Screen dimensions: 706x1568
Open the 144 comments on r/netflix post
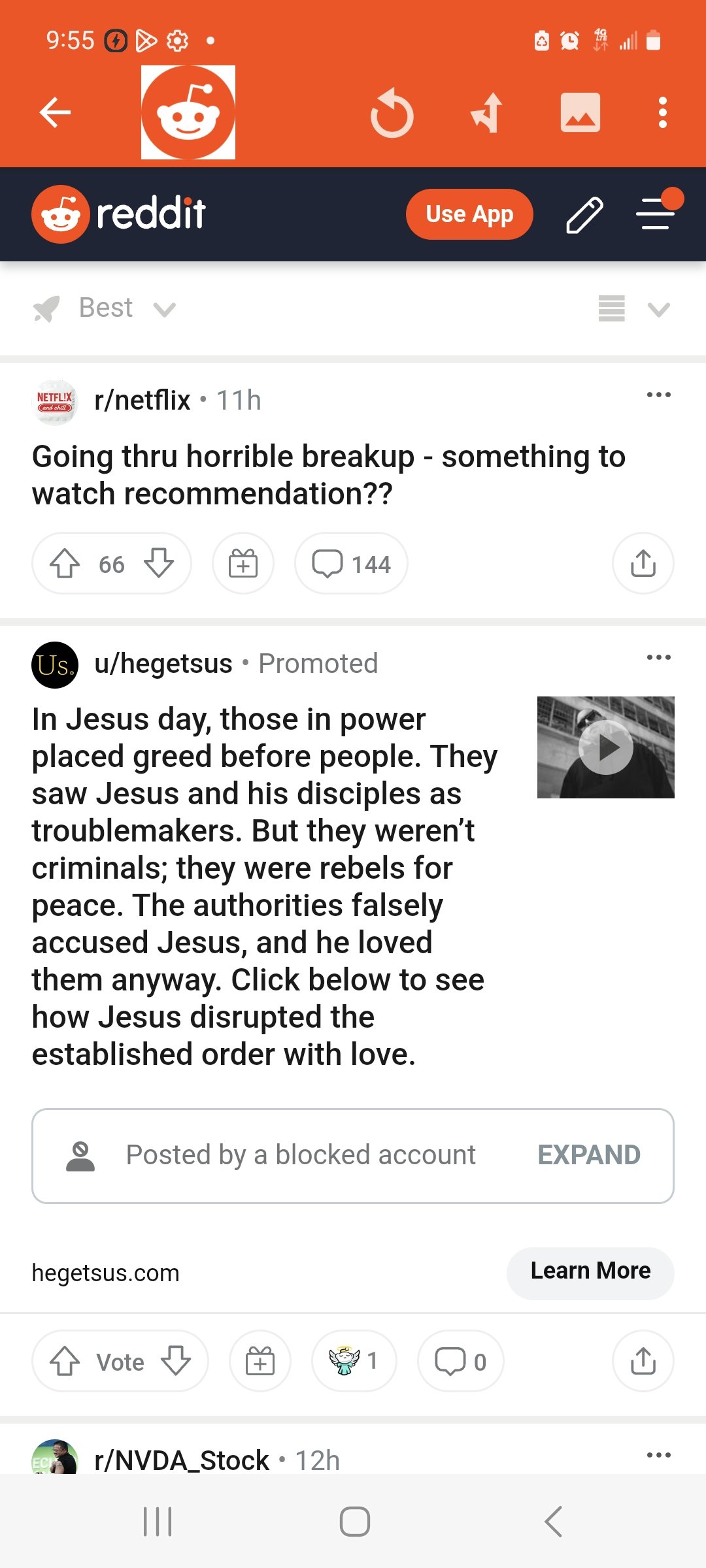click(352, 564)
